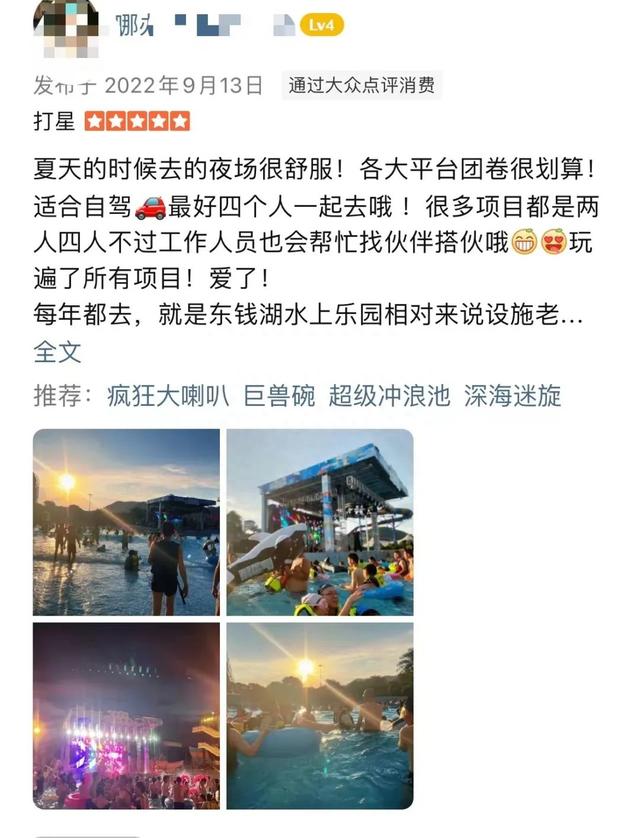
Task: View the photo of the stage over the pool
Action: tap(320, 522)
